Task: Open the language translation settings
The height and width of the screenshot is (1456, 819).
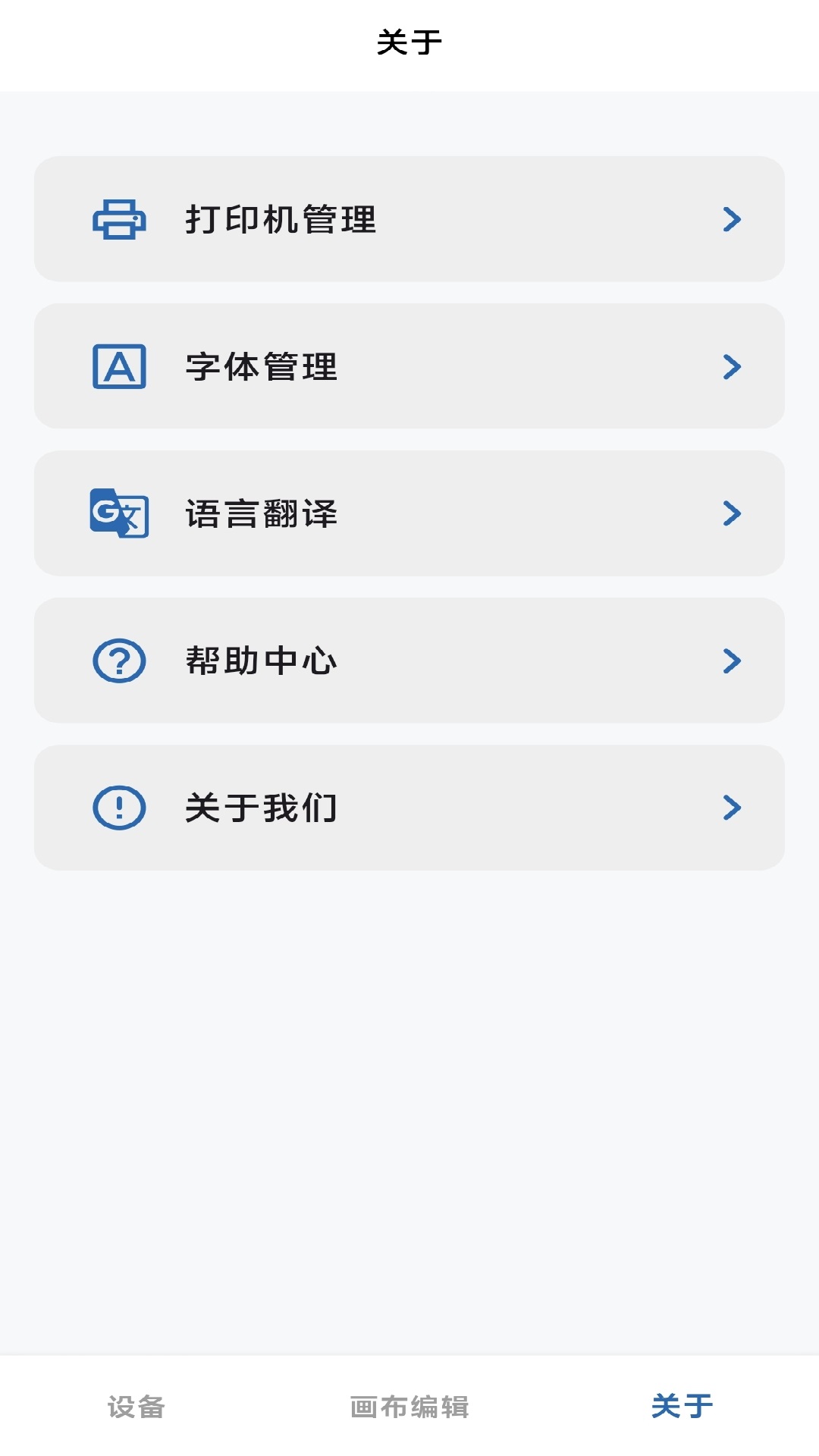Action: pyautogui.click(x=409, y=513)
